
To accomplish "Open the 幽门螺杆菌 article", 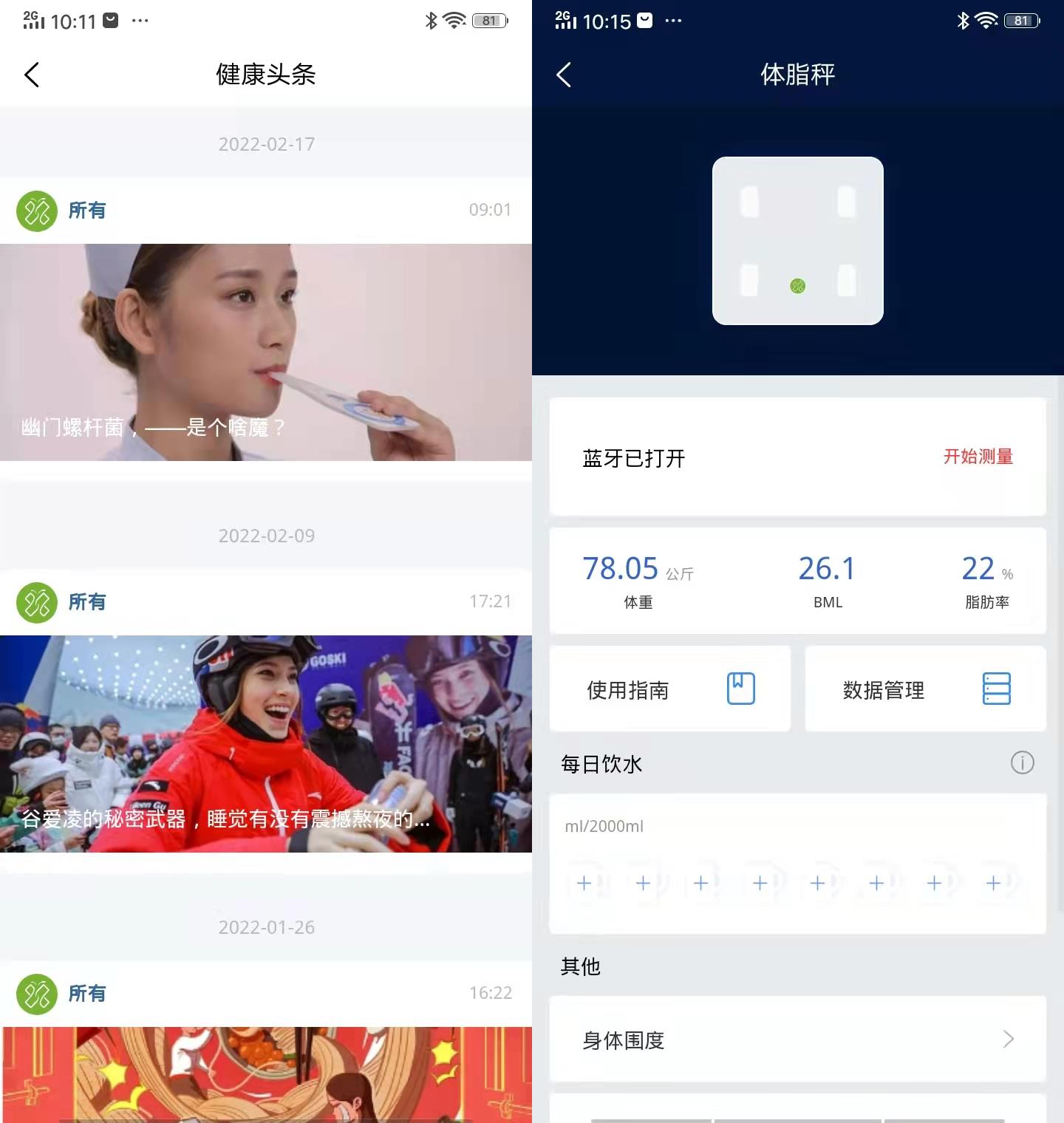I will coord(266,352).
